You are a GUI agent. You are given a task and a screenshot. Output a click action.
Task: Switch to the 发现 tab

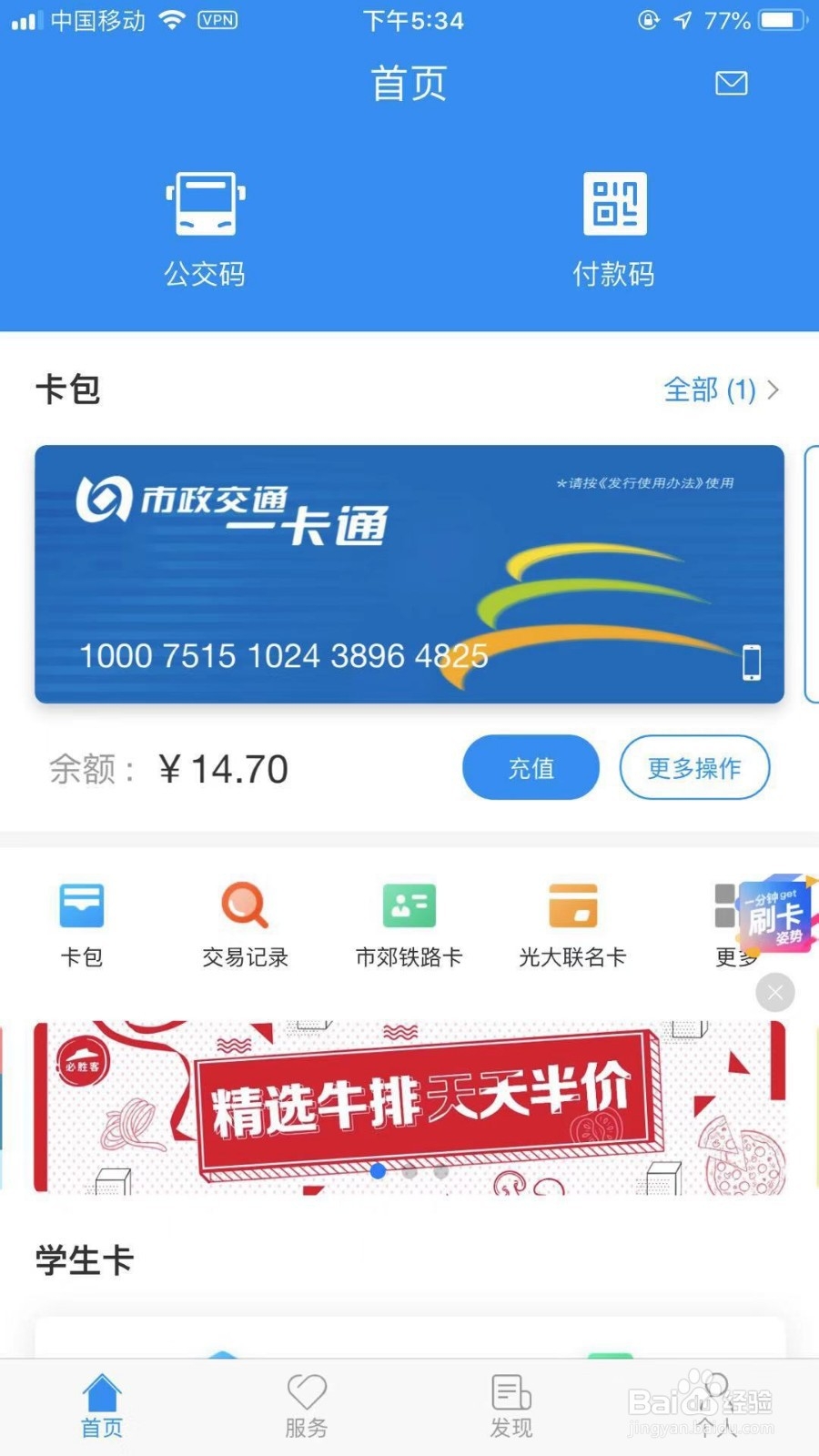(x=511, y=1406)
